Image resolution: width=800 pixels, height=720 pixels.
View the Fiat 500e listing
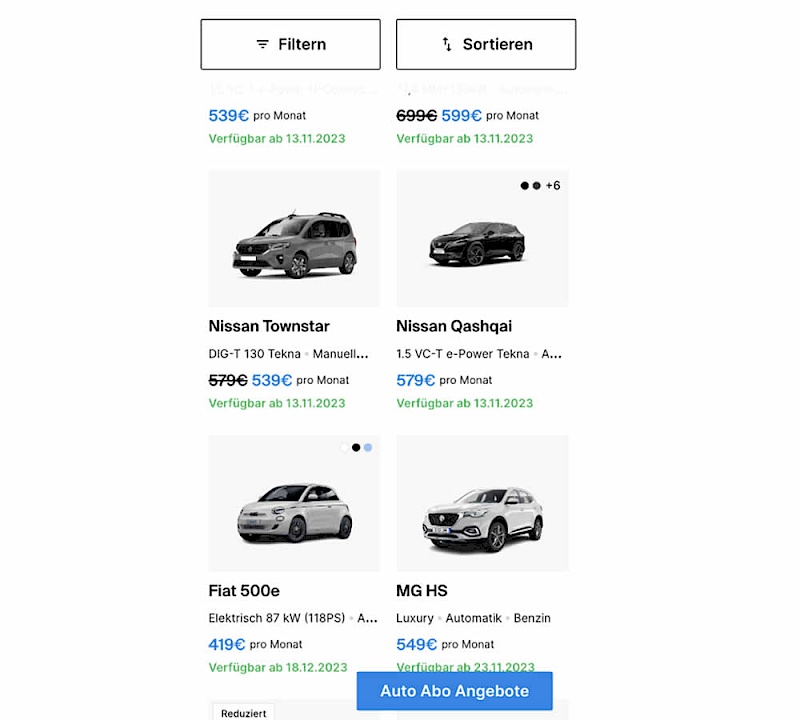click(294, 505)
